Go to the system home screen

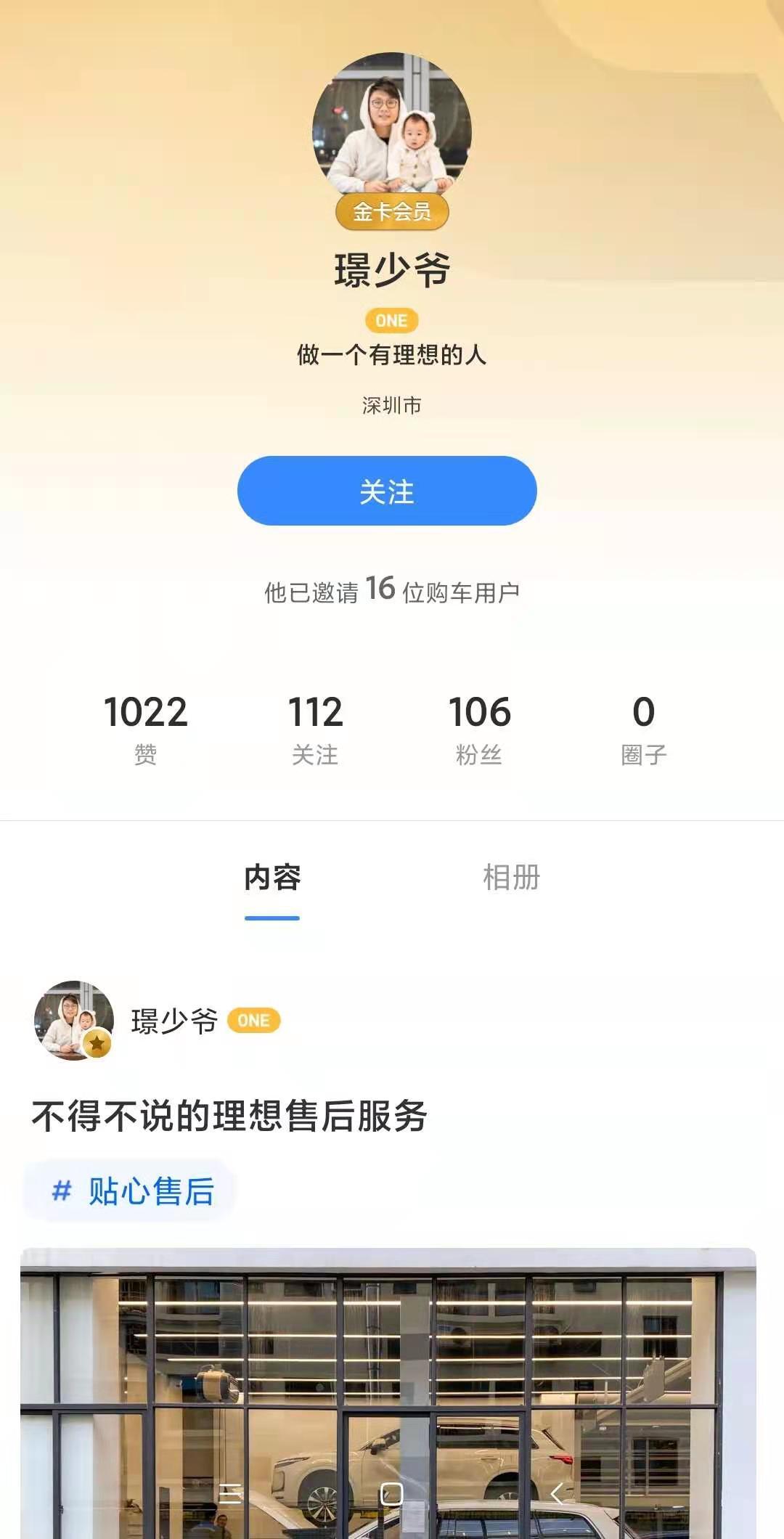coord(391,1493)
